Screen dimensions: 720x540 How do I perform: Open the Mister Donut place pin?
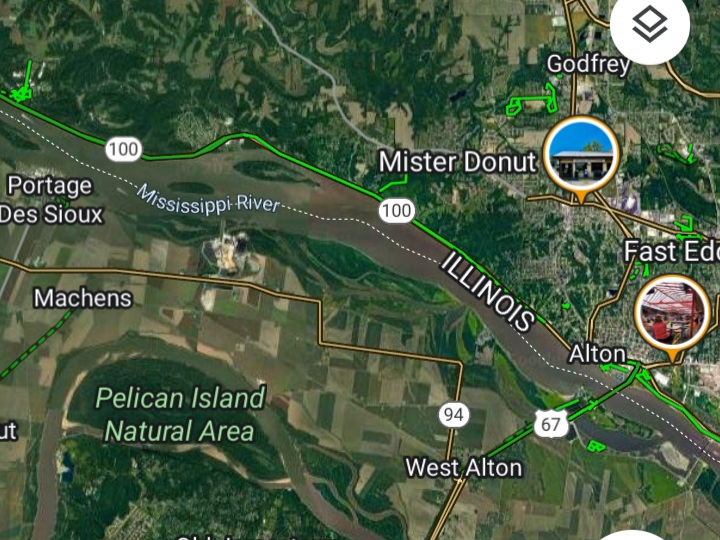pyautogui.click(x=582, y=155)
